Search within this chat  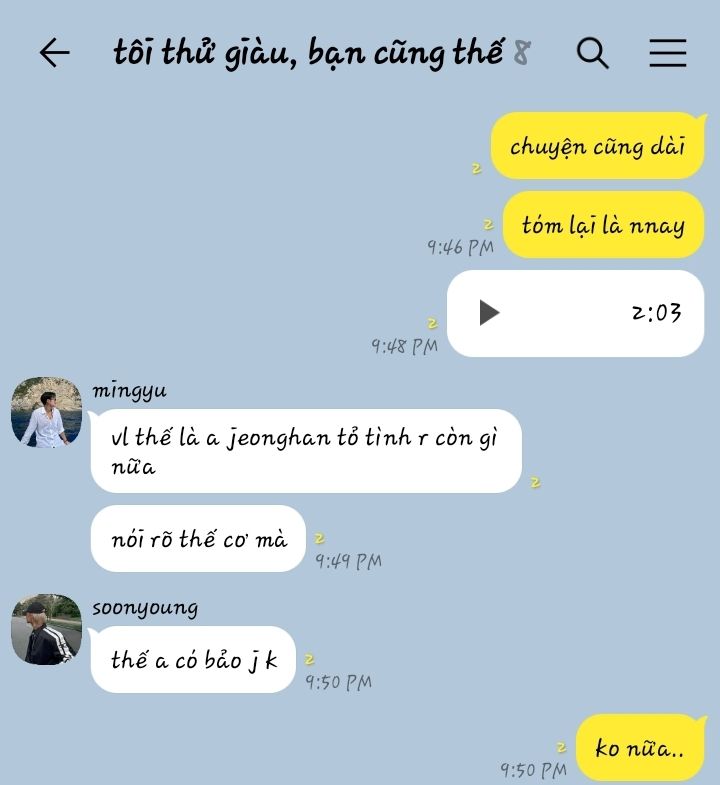pyautogui.click(x=593, y=53)
